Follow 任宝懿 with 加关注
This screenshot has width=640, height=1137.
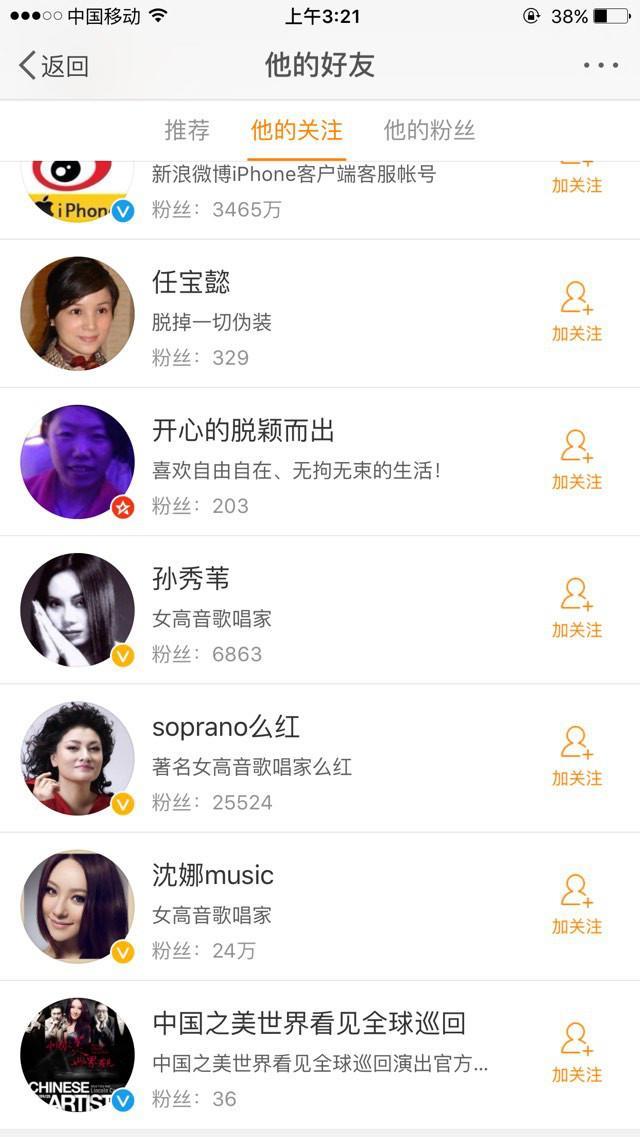[577, 312]
